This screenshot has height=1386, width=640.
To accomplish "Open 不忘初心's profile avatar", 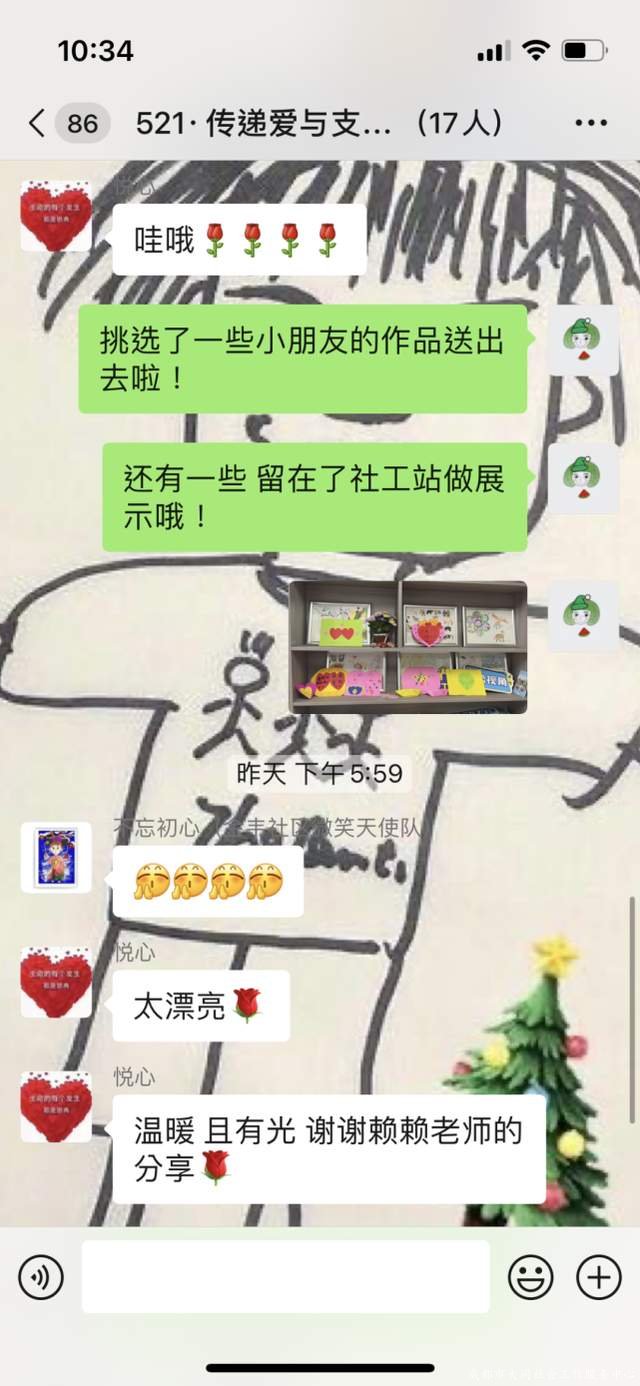I will point(56,857).
